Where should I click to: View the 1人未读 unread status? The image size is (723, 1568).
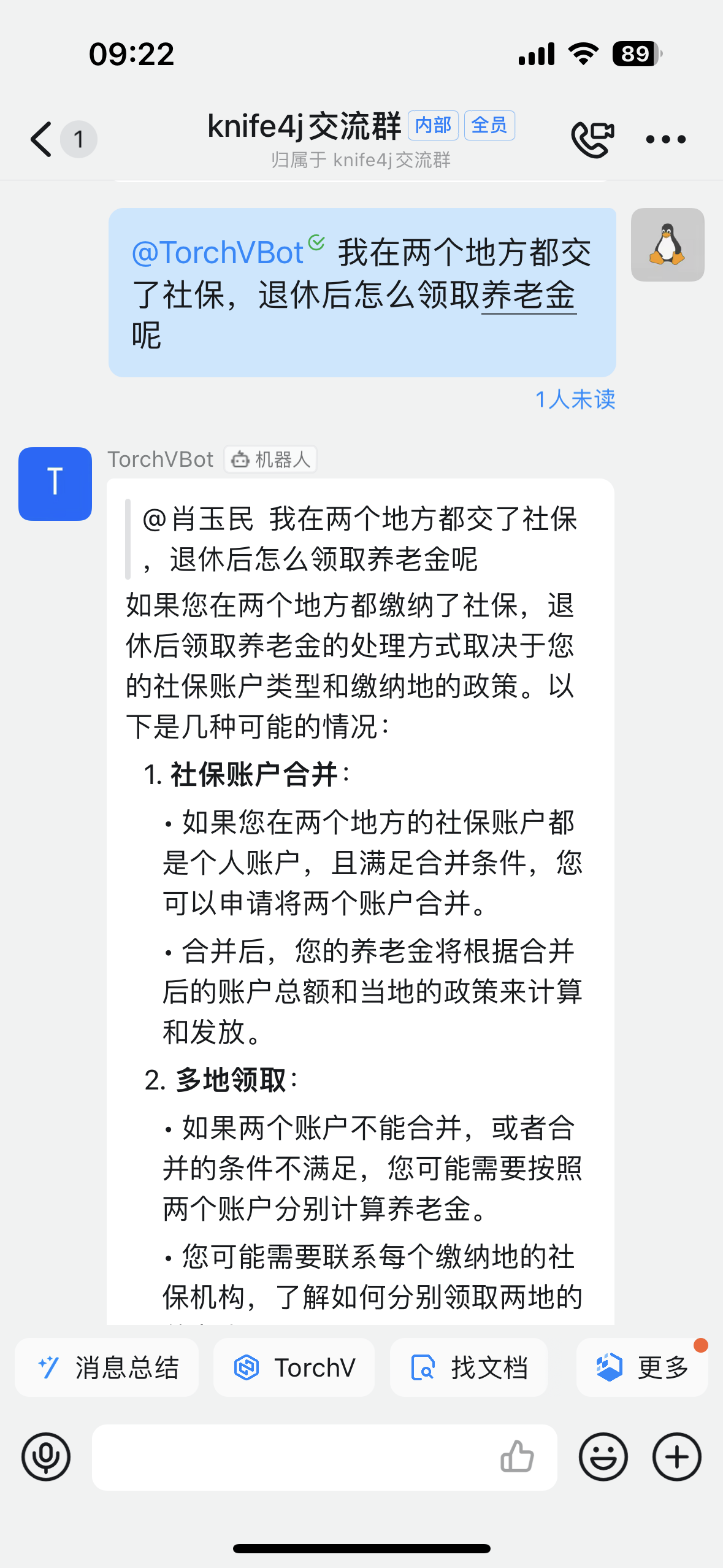click(x=575, y=399)
